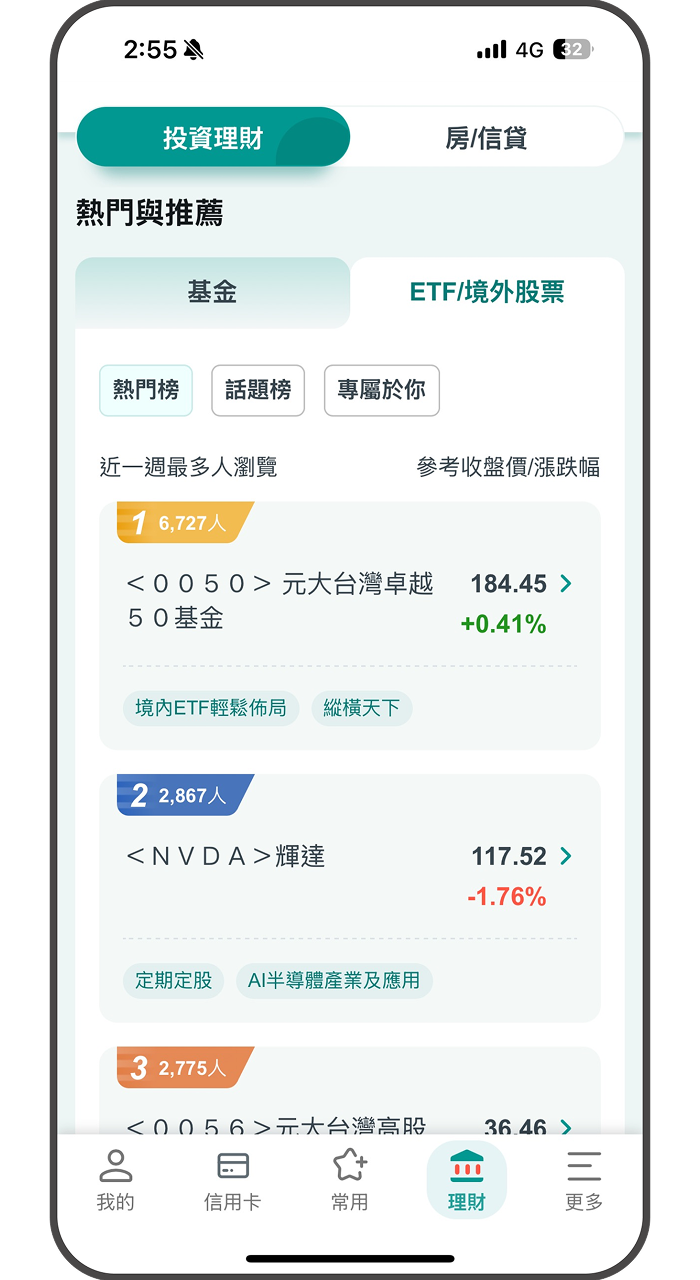Screen dimensions: 700x1280
Task: Select the ETF/境外股票 tab
Action: point(487,292)
